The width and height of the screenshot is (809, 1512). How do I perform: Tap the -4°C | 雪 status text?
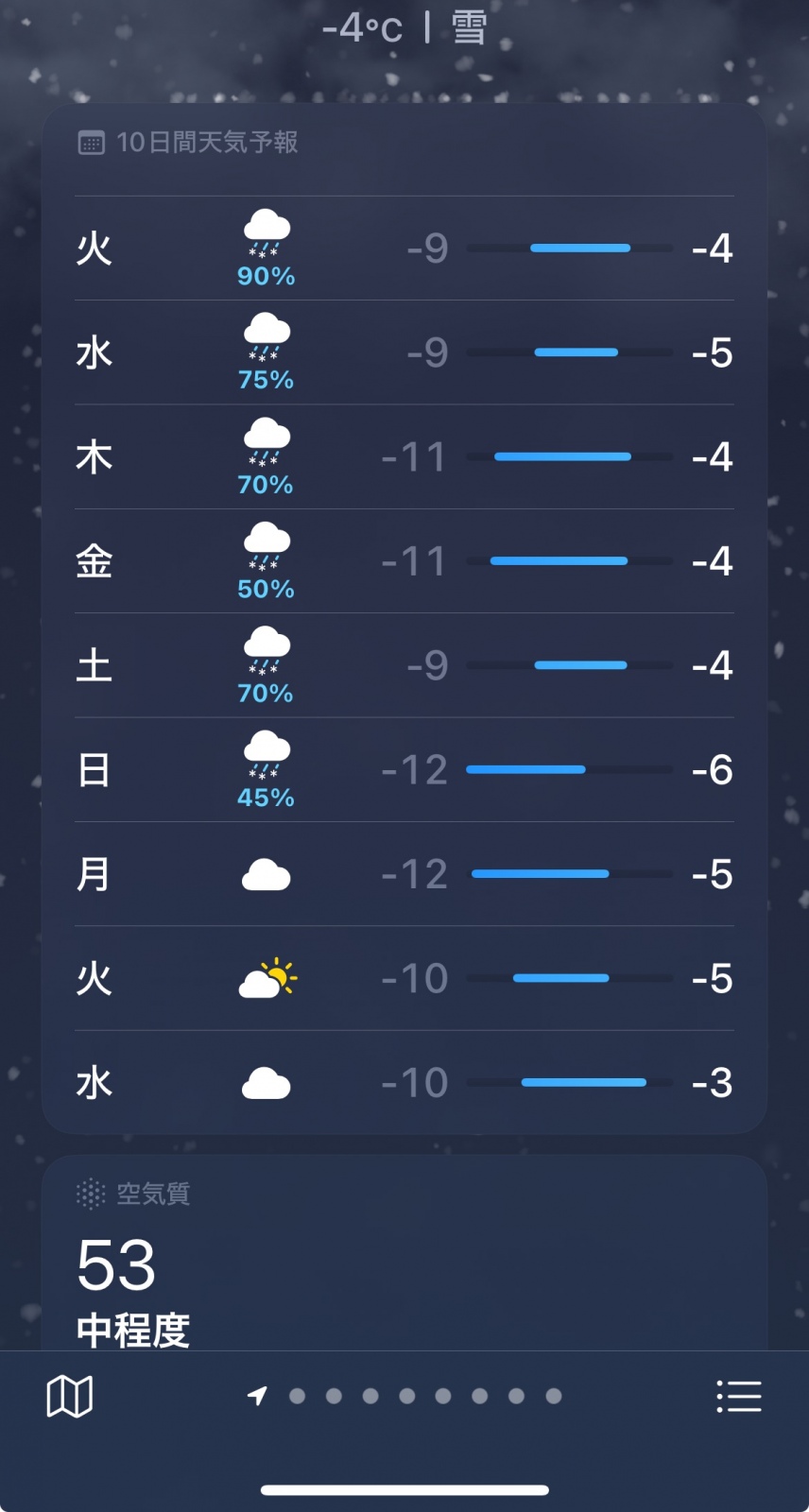404,28
